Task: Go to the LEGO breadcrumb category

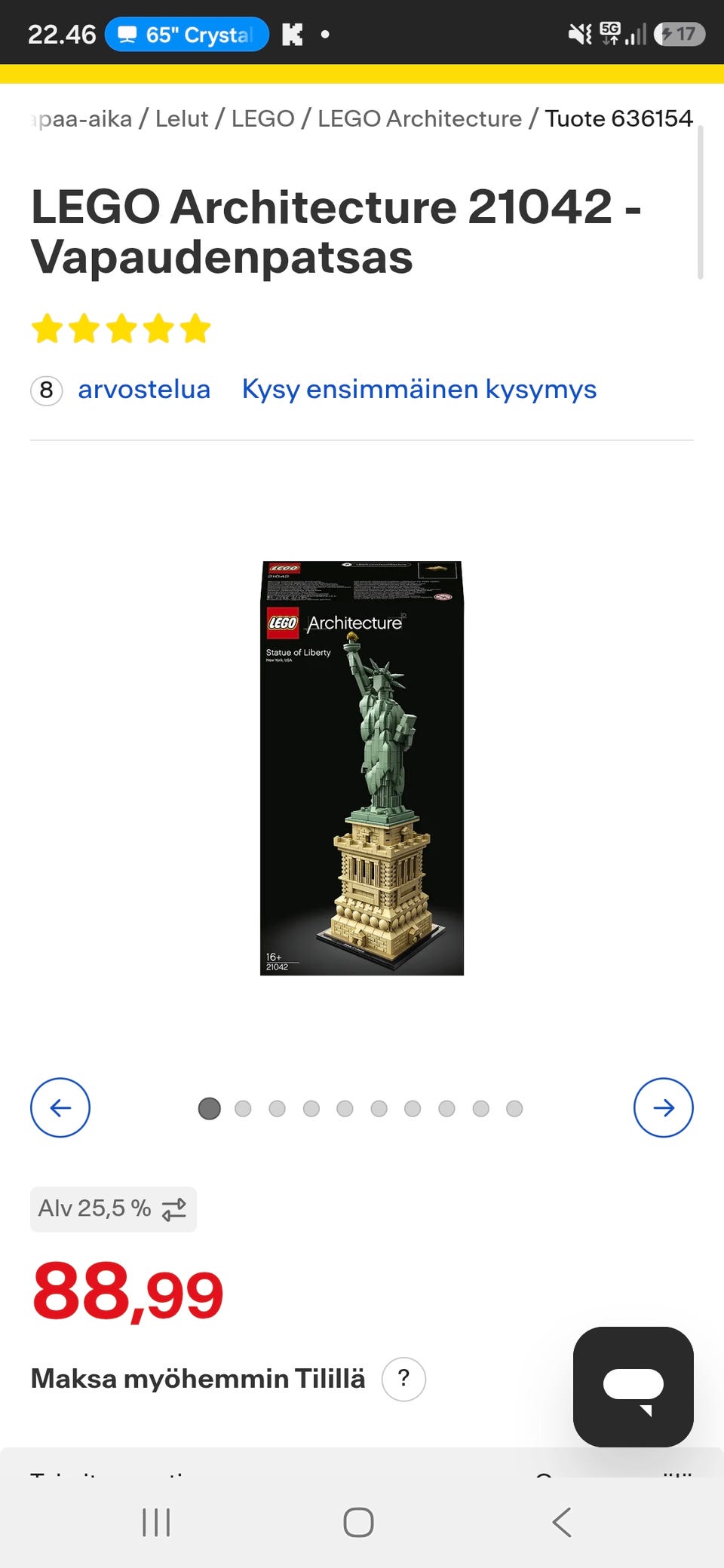Action: coord(262,118)
